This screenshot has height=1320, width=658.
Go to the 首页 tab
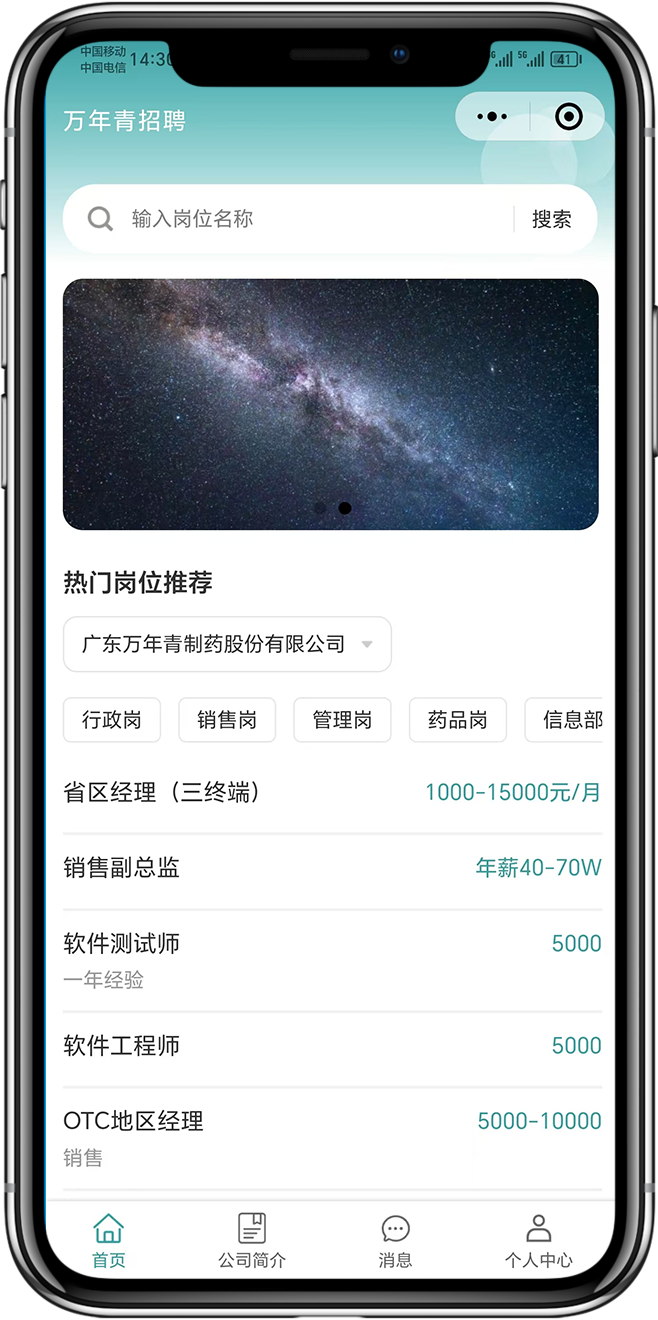point(109,1241)
